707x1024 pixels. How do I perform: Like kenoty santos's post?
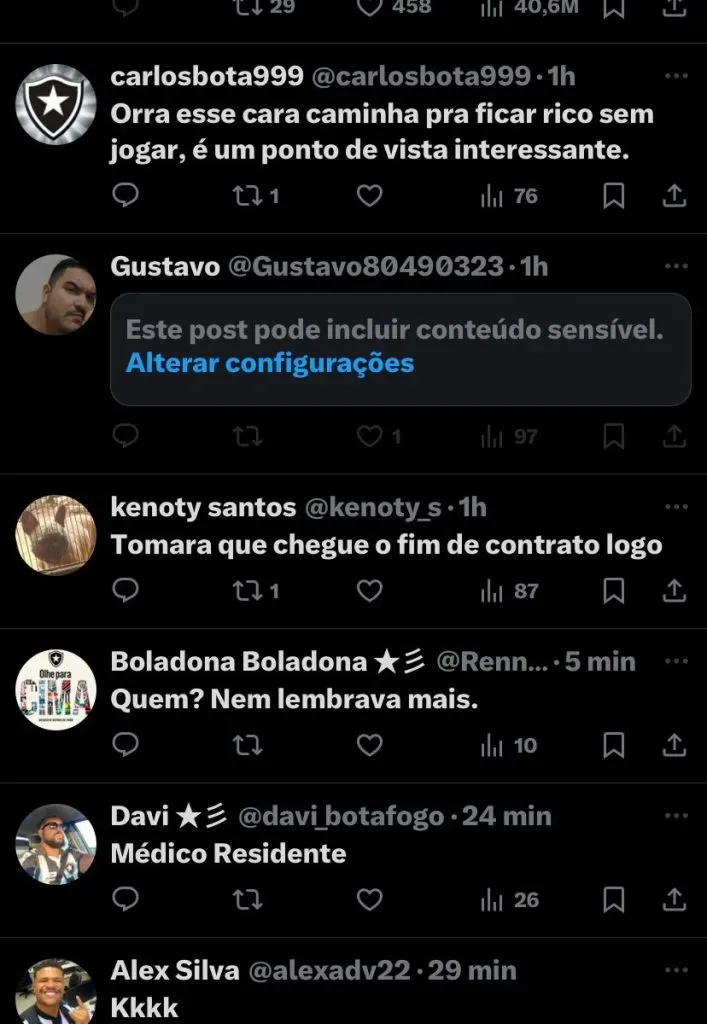point(370,591)
